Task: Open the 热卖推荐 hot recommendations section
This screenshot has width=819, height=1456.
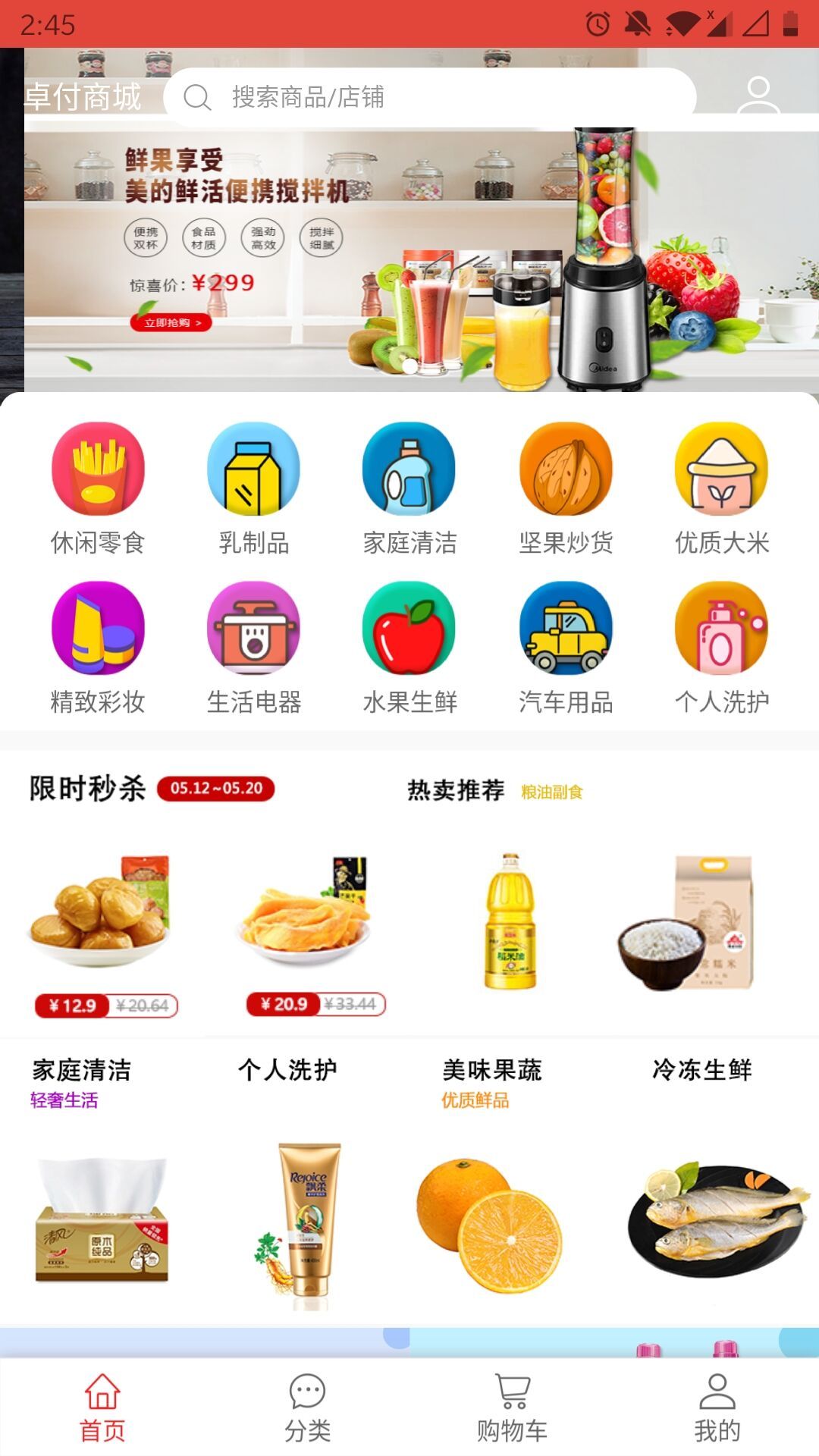Action: 455,790
